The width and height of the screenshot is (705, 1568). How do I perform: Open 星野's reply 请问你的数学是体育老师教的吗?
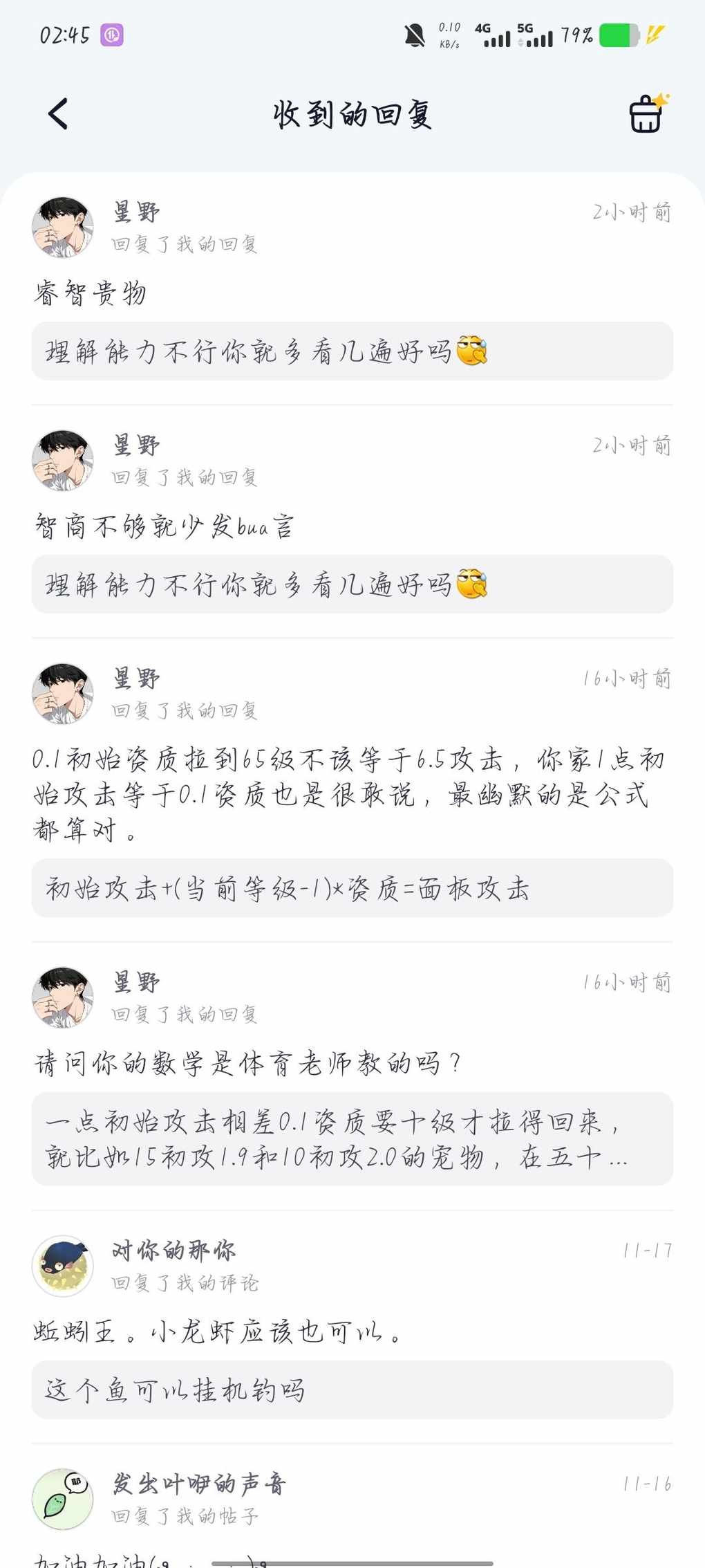(x=247, y=1063)
